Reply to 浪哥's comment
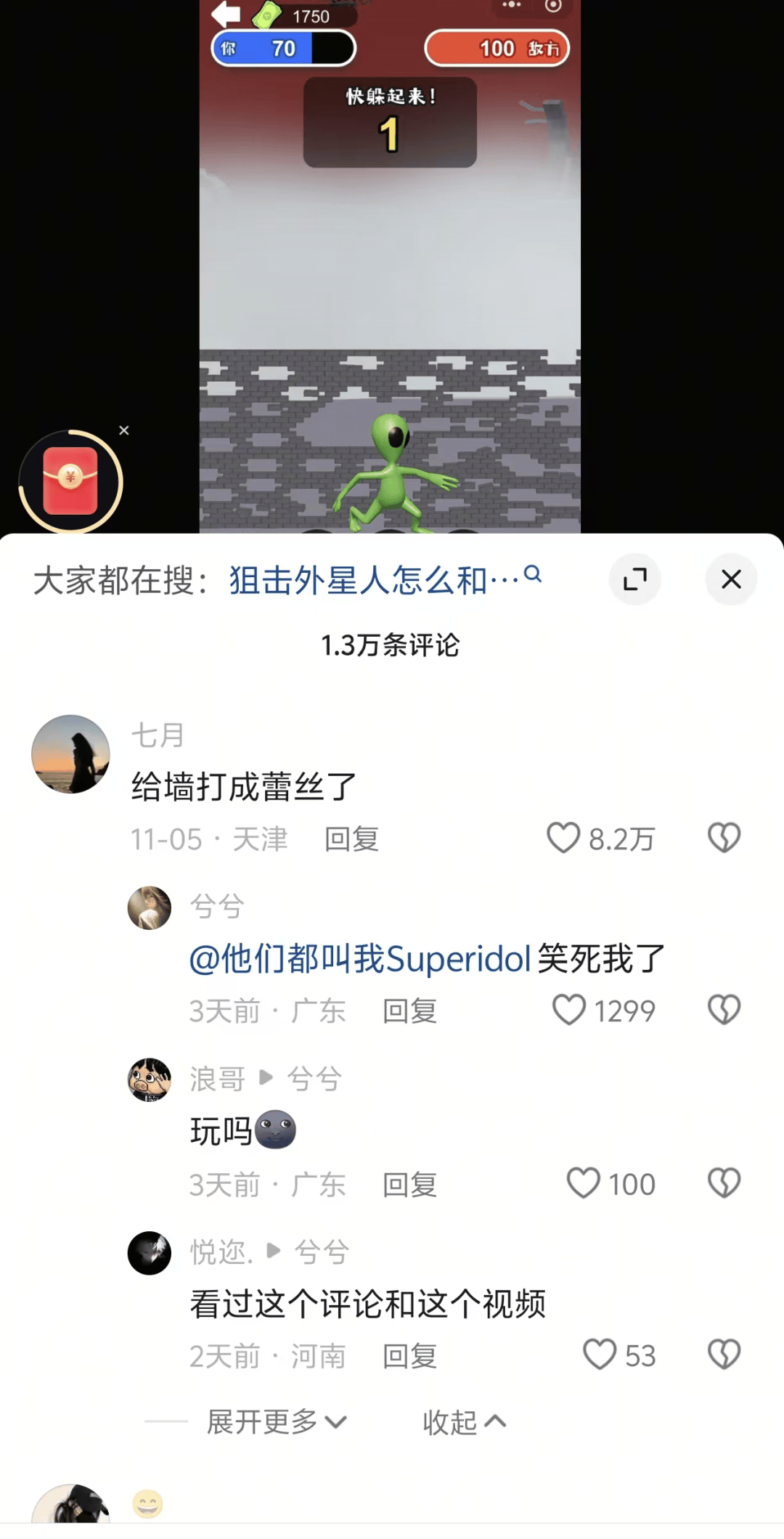 tap(409, 1185)
